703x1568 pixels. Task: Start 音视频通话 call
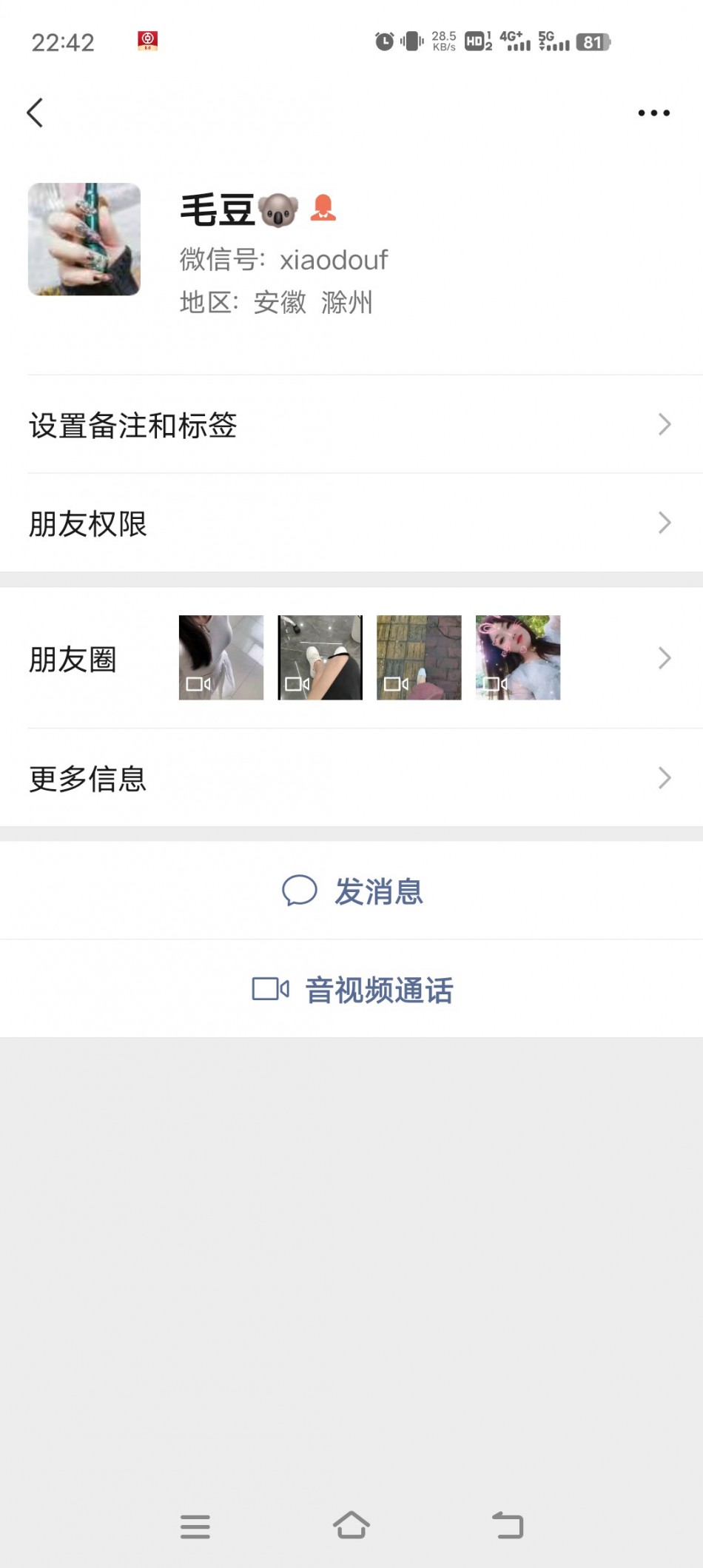(351, 989)
